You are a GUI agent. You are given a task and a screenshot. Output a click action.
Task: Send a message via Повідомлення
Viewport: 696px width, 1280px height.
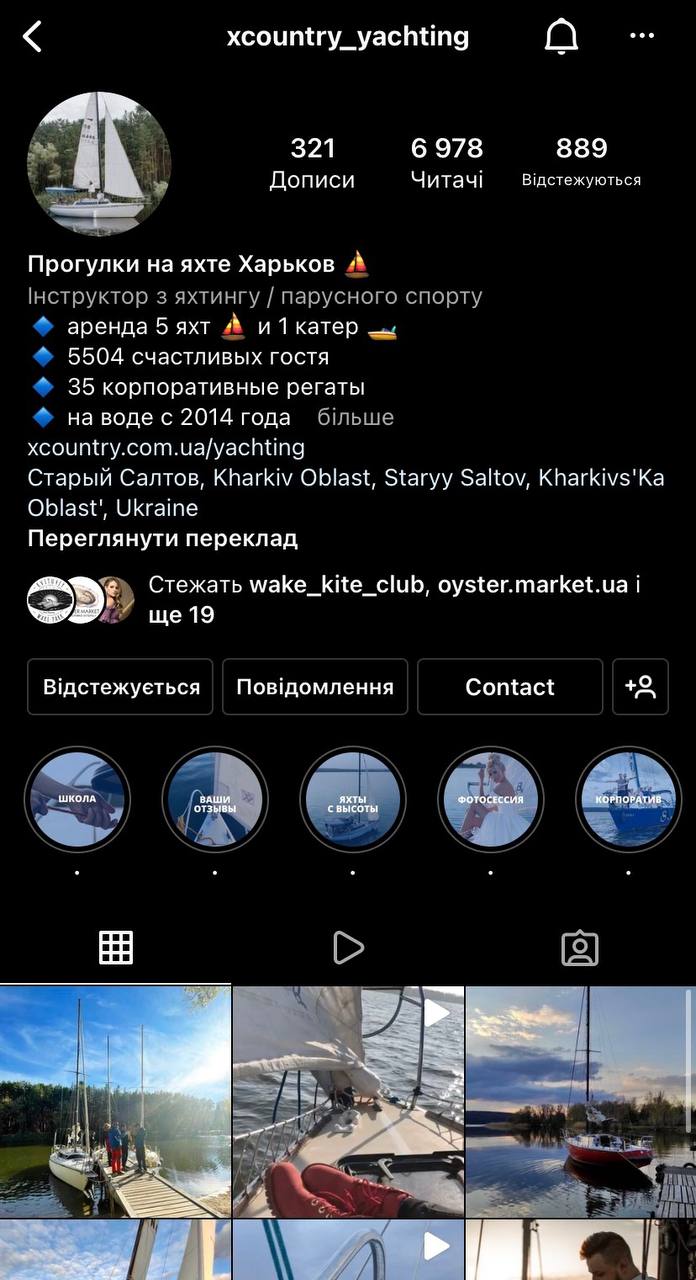click(x=315, y=687)
